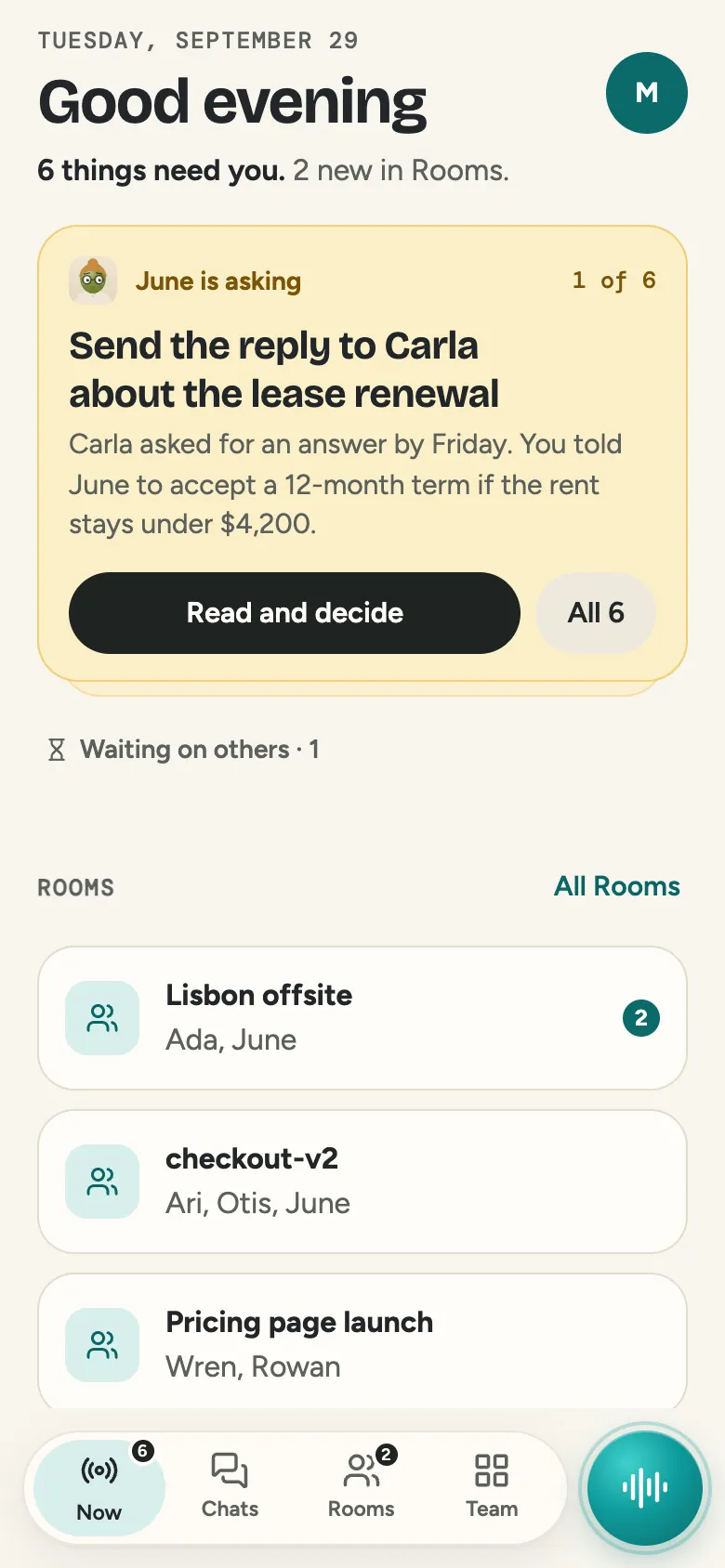Open the checkout-v2 room
The width and height of the screenshot is (725, 1568).
(x=362, y=1182)
